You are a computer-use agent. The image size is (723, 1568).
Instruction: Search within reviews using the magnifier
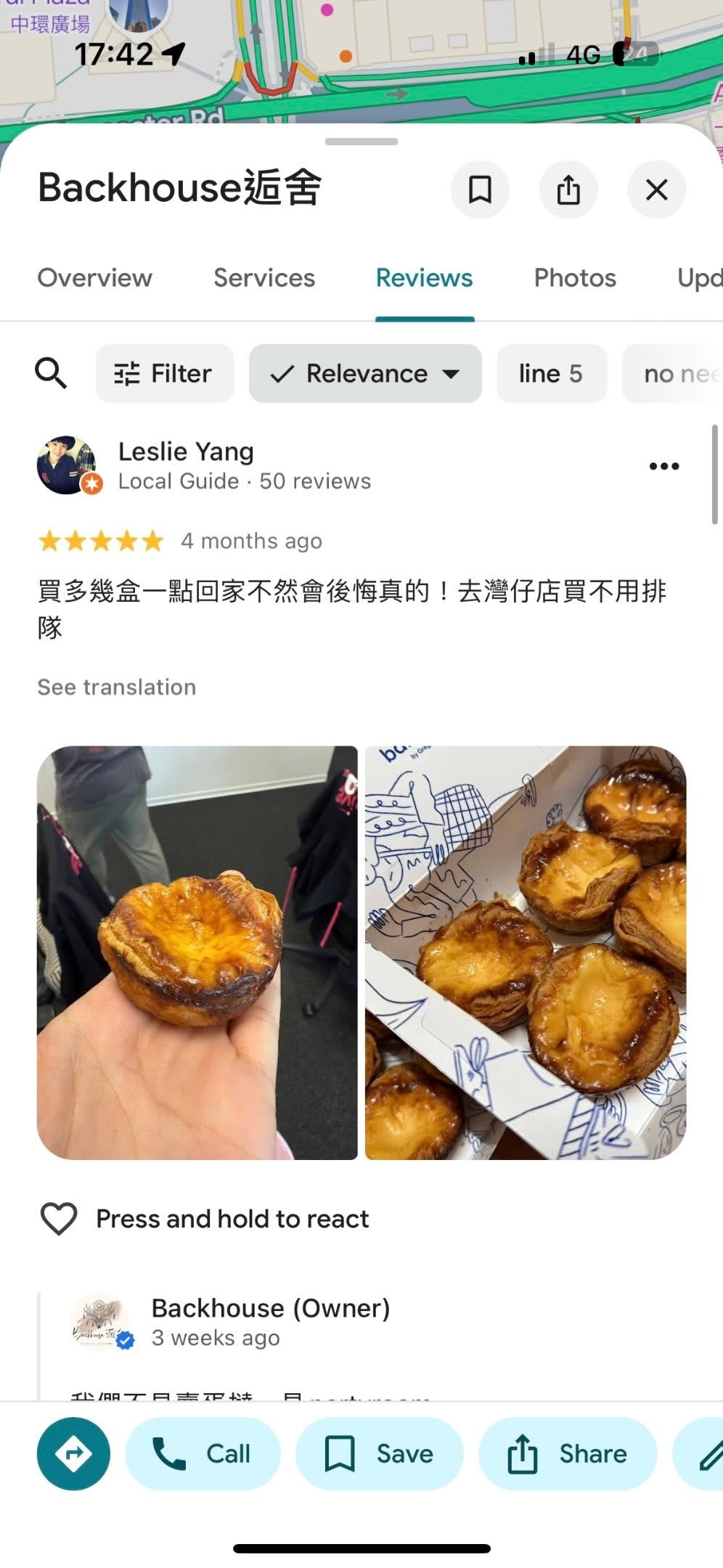(x=51, y=373)
